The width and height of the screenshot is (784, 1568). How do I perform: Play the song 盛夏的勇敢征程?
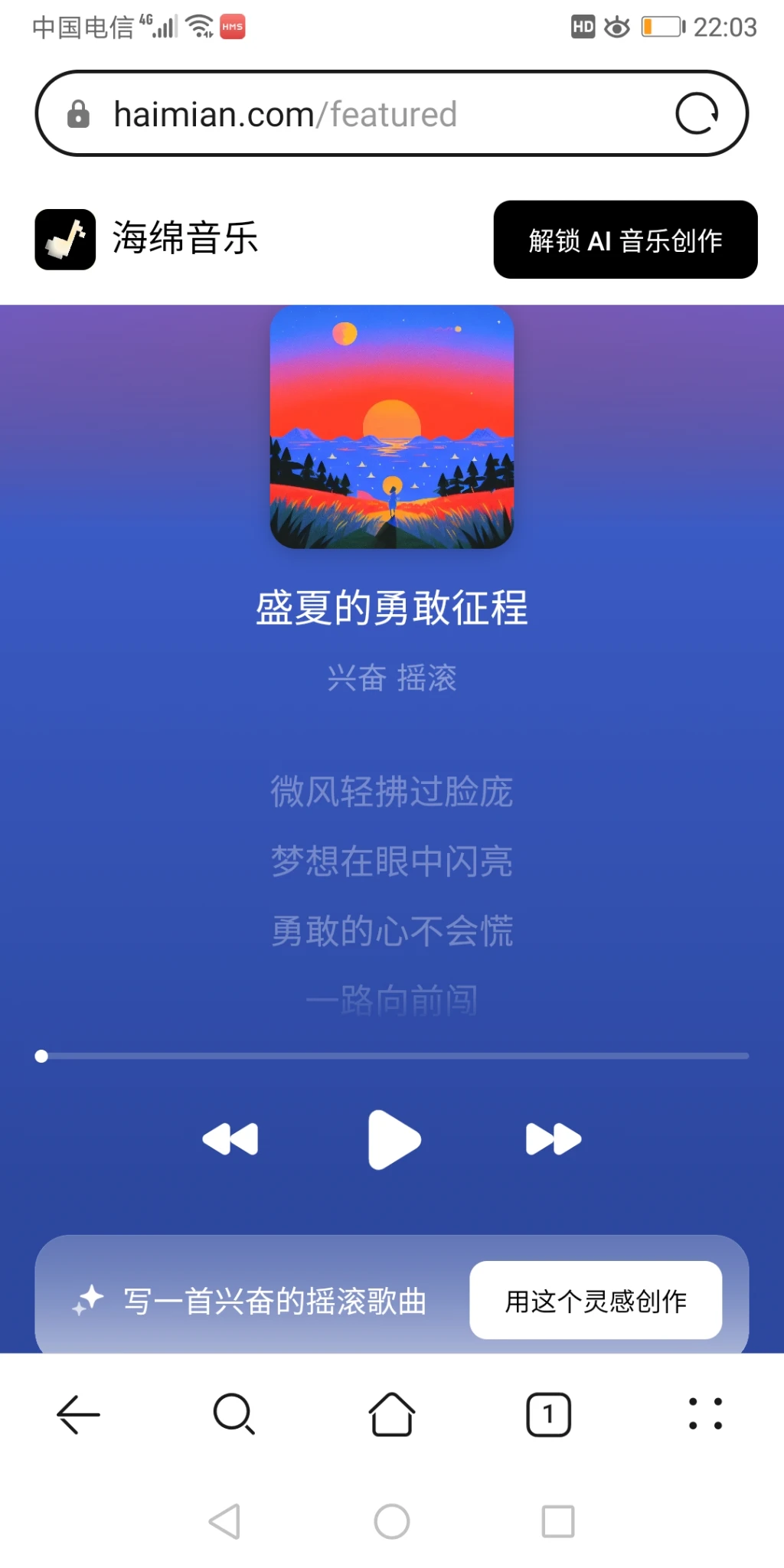pos(394,1139)
